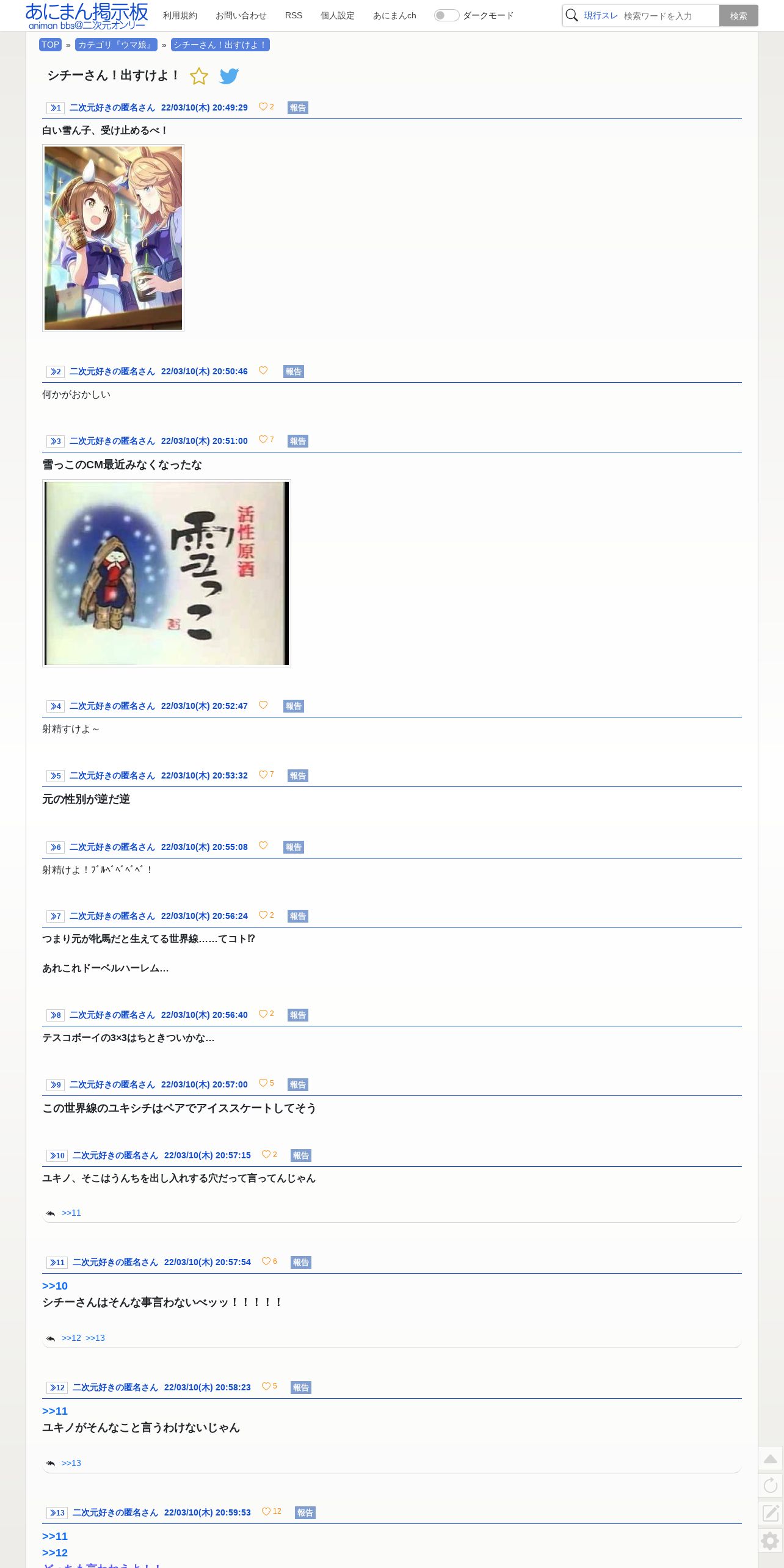Open the 利用規約 link
The image size is (784, 1568).
[180, 15]
